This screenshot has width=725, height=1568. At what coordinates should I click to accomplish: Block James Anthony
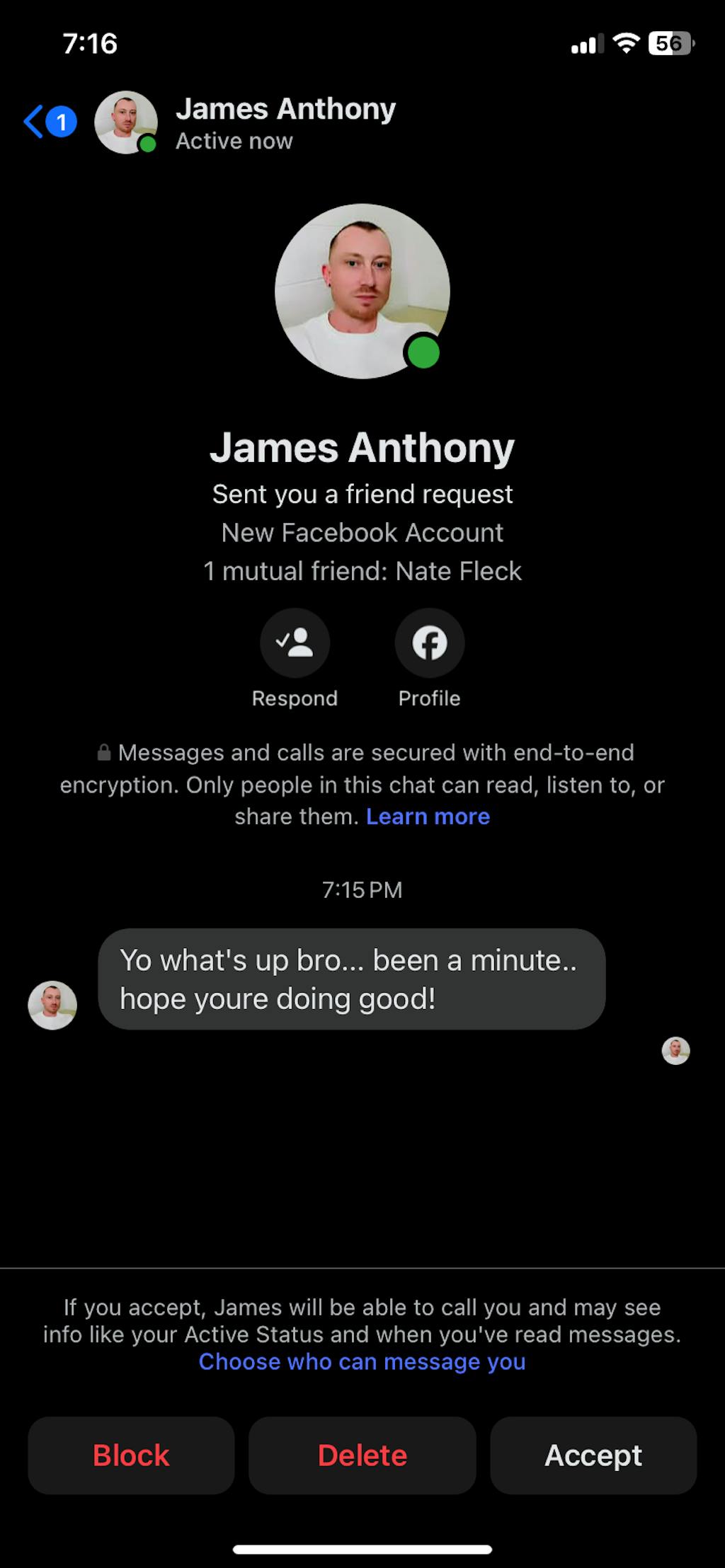coord(131,1455)
